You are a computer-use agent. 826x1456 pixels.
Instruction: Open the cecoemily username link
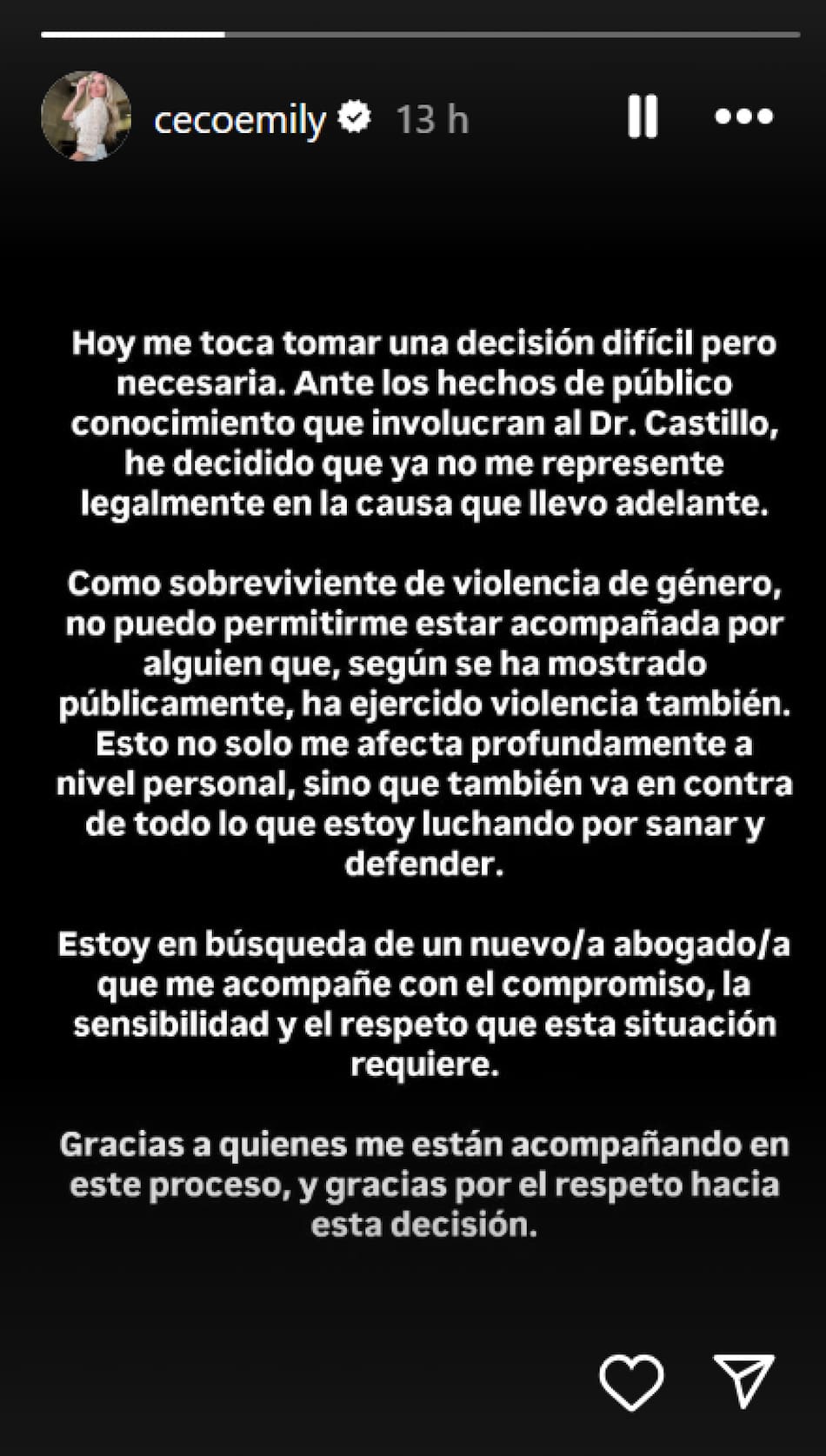click(240, 119)
